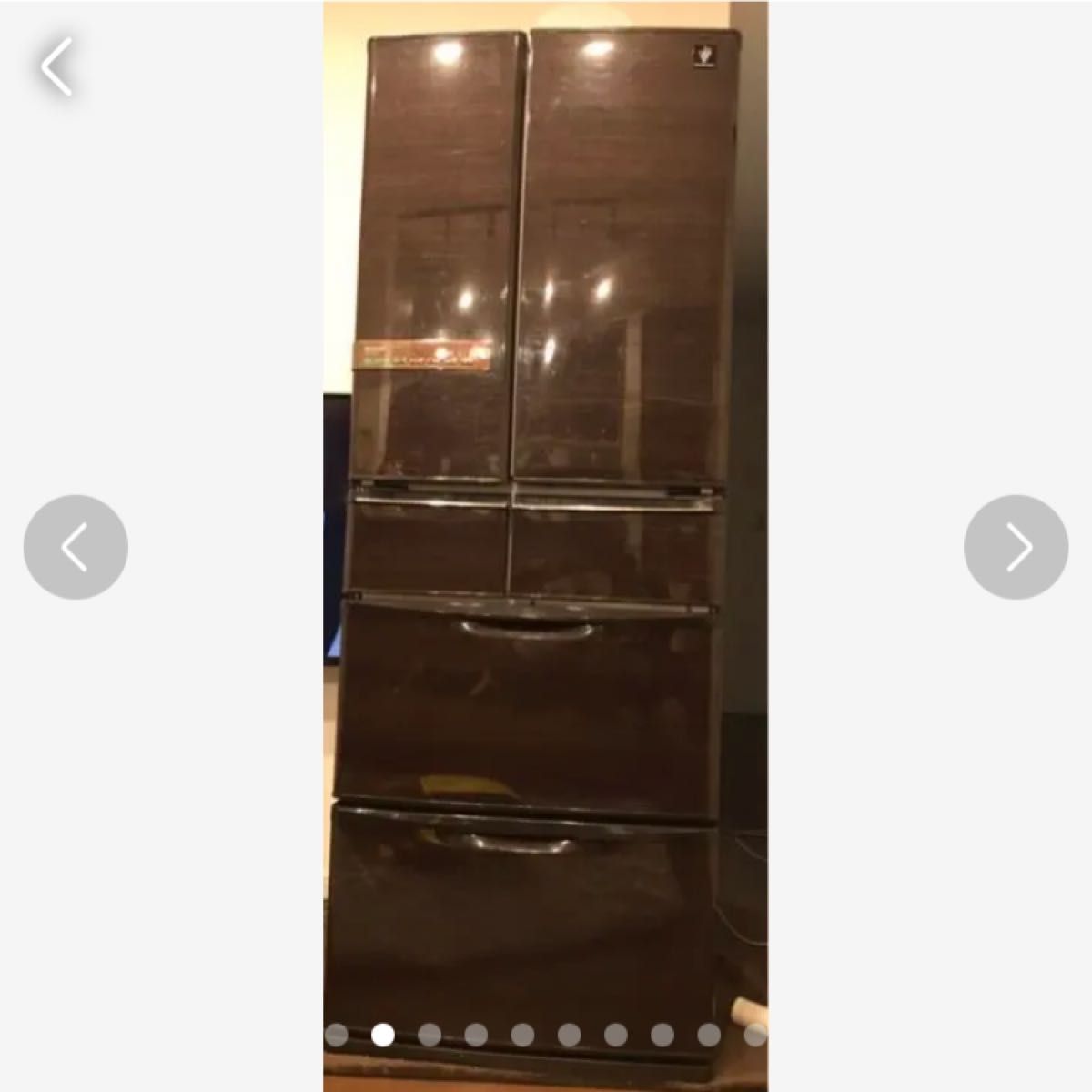Go back using the top-left arrow
Viewport: 1092px width, 1092px height.
coord(56,67)
